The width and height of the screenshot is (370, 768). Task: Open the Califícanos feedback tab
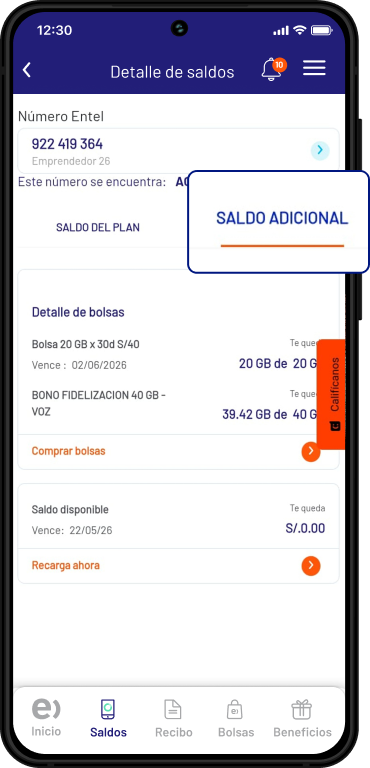coord(331,394)
